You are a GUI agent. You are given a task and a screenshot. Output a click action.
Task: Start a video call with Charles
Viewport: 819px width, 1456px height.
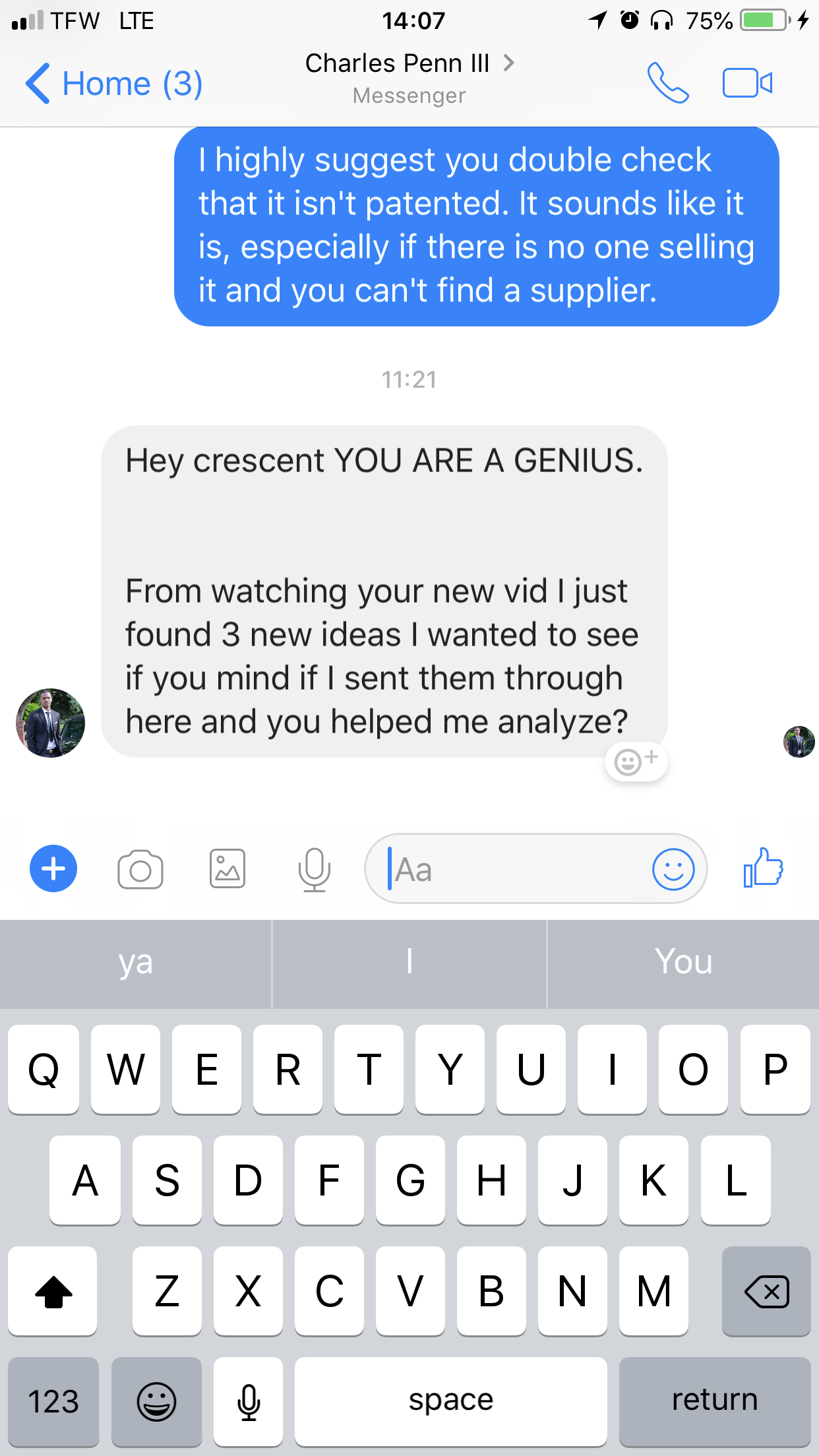point(747,83)
